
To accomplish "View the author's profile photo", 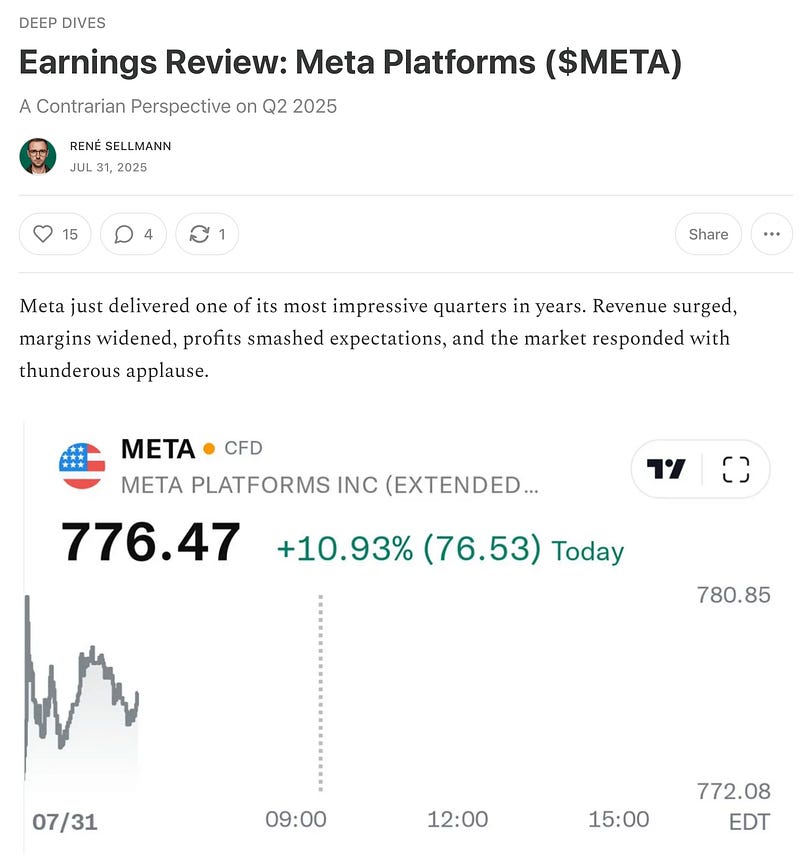I will point(38,156).
